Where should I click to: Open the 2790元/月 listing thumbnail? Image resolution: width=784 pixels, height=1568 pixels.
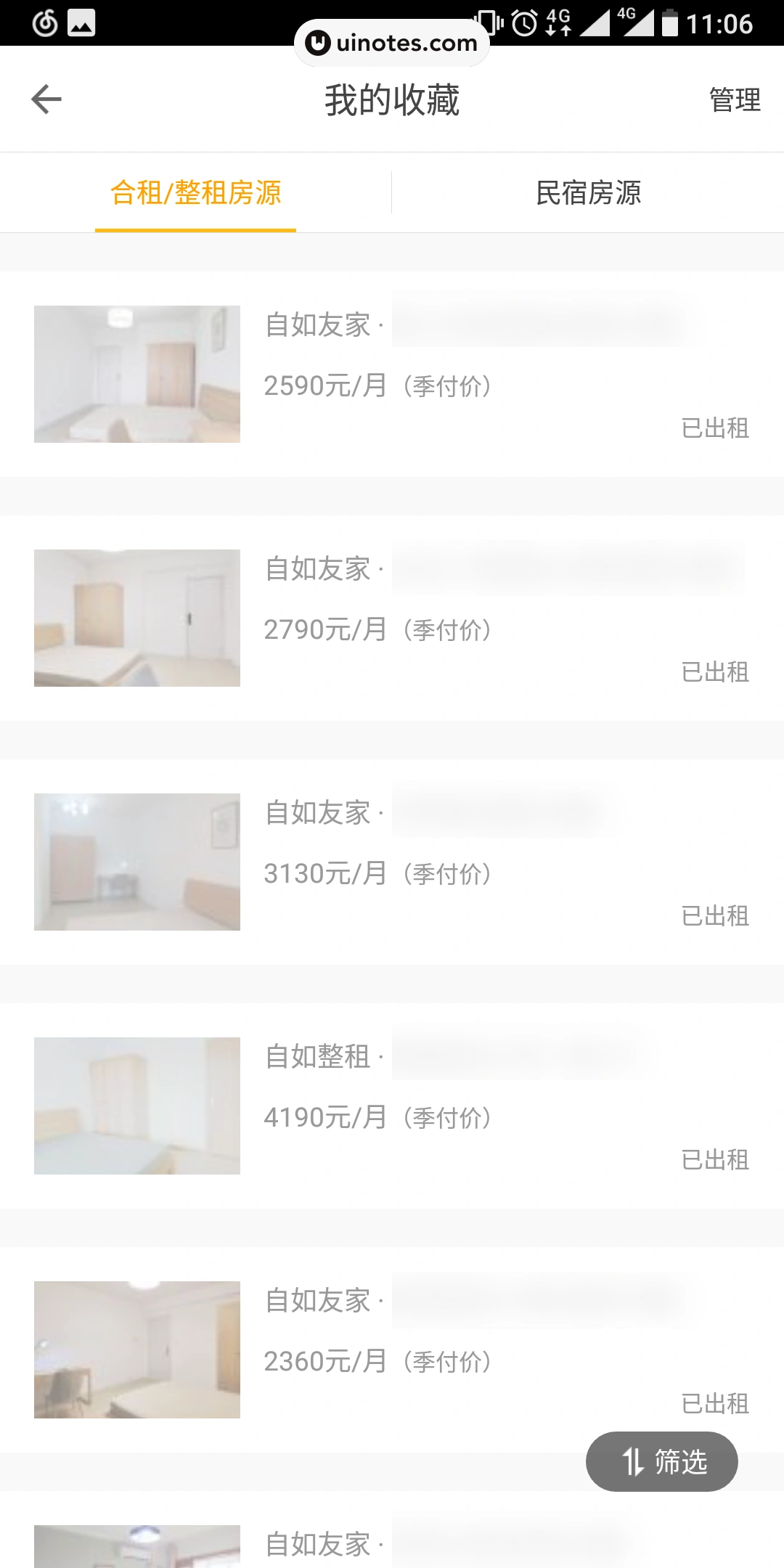136,618
